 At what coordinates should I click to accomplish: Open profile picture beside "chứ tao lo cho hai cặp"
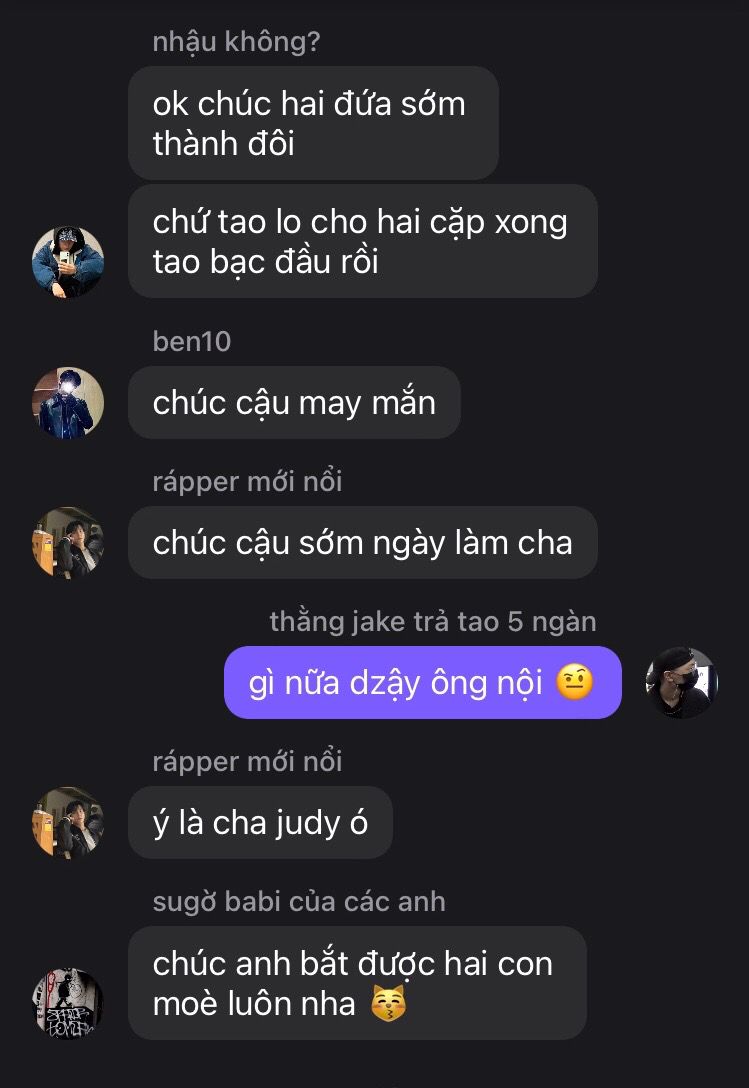coord(68,262)
